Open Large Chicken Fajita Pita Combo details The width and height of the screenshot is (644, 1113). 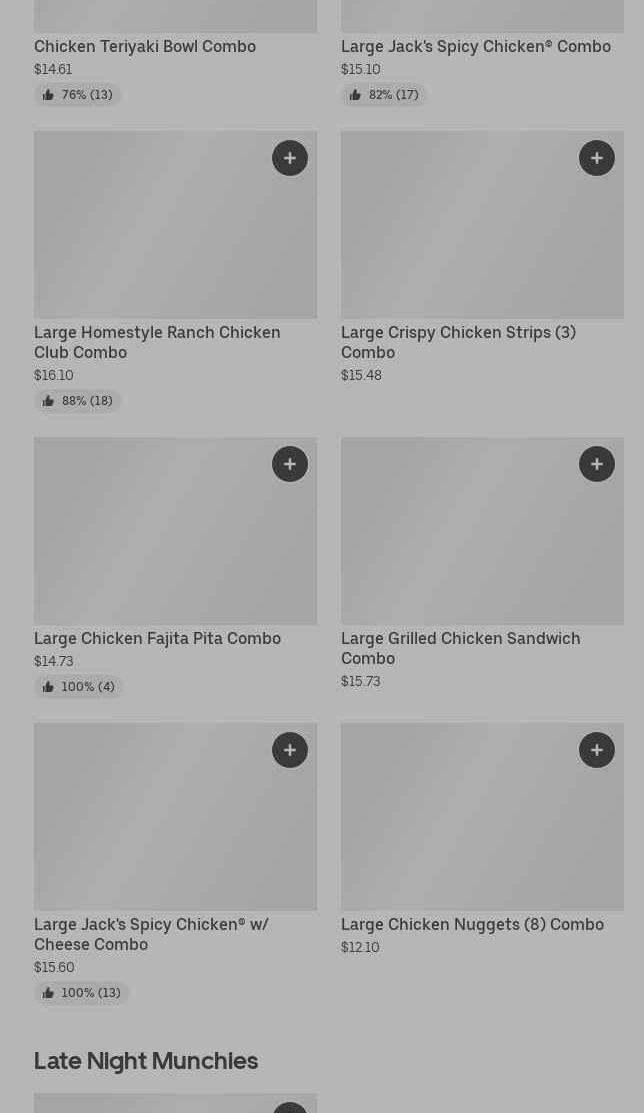[x=157, y=638]
